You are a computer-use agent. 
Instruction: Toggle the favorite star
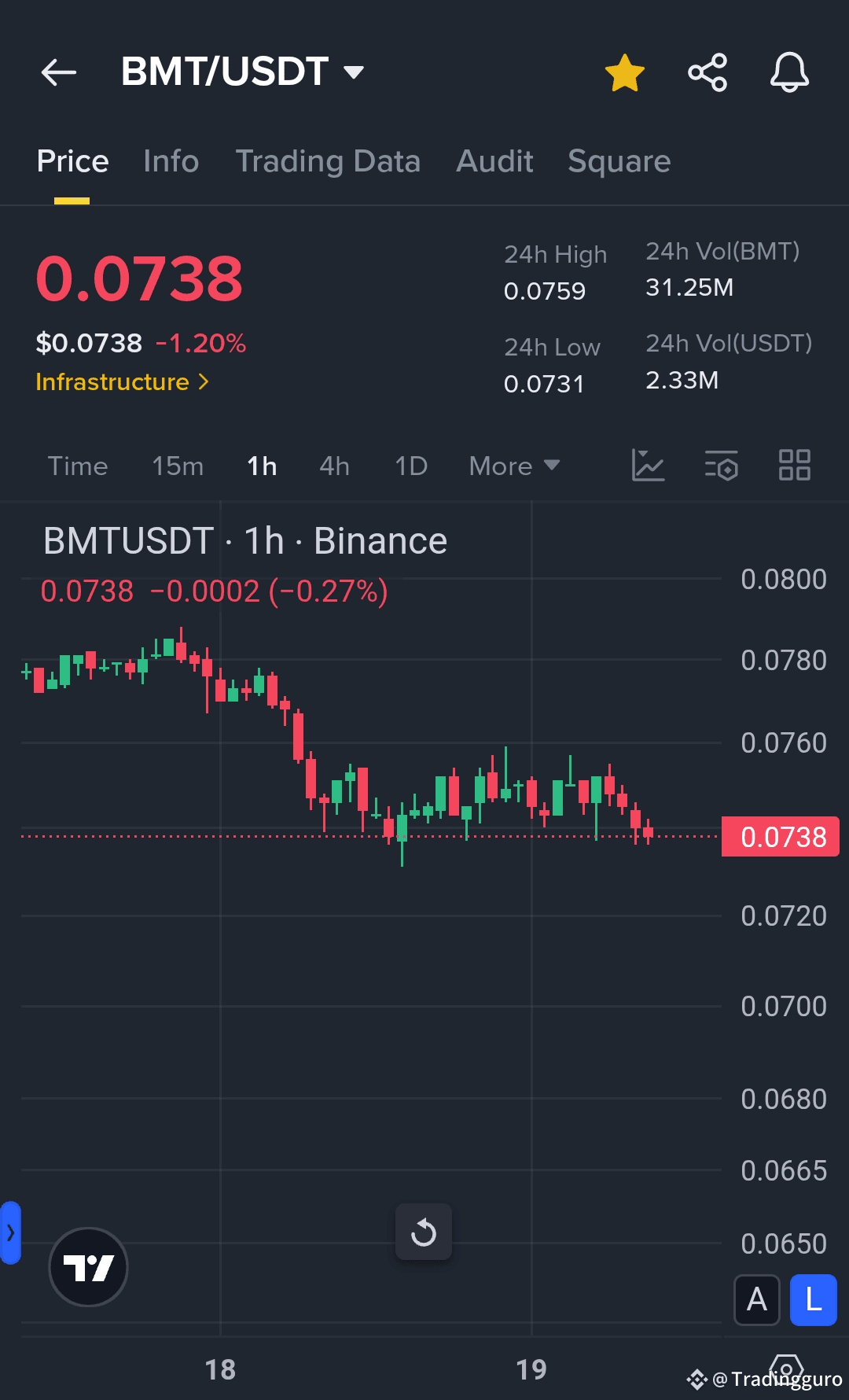pyautogui.click(x=625, y=72)
